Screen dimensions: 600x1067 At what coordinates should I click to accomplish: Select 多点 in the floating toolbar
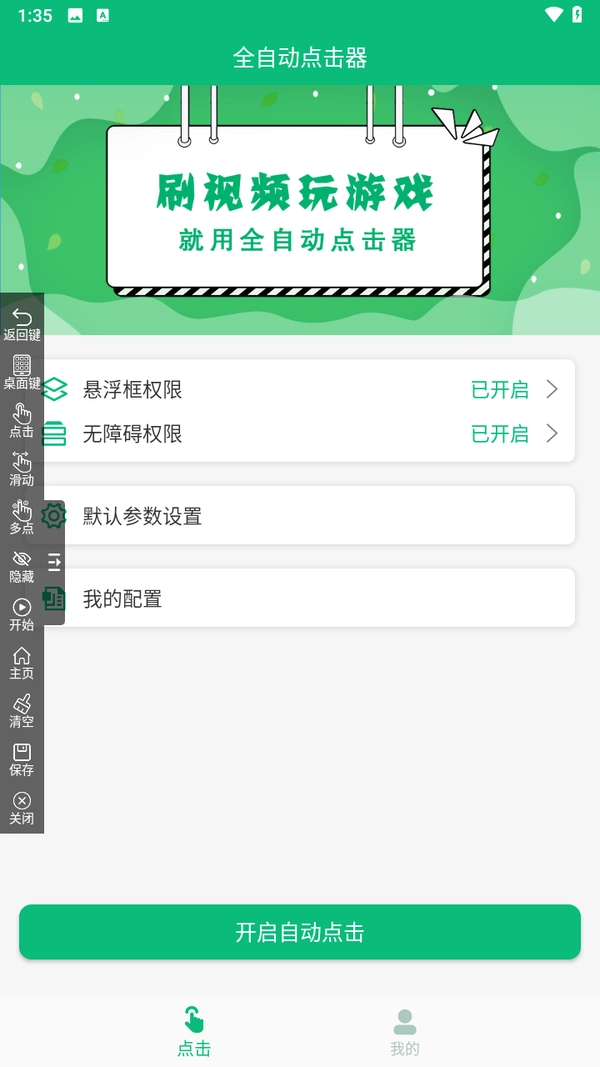(x=22, y=516)
